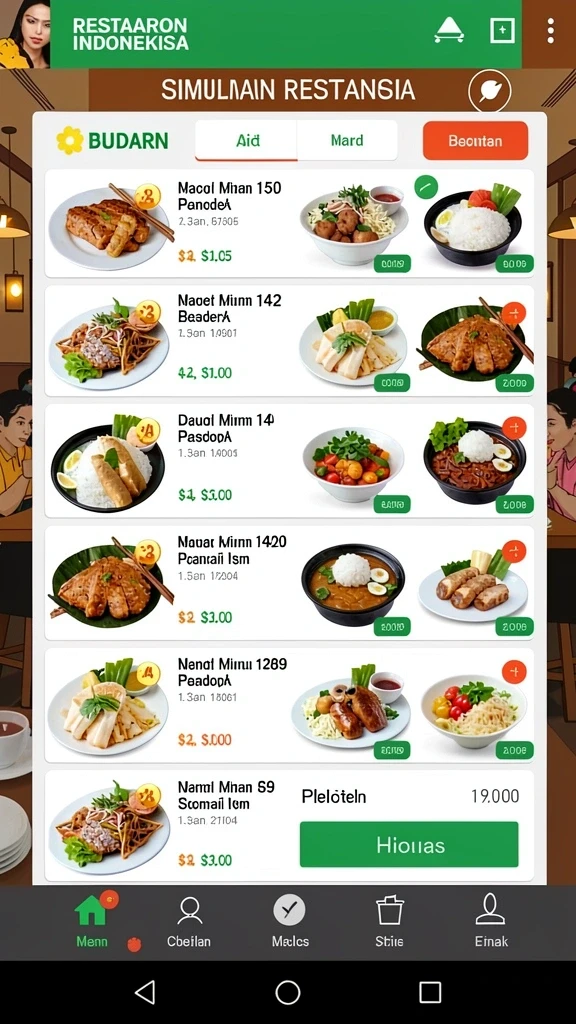
Task: Open the Cbeilan tab
Action: pos(189,922)
